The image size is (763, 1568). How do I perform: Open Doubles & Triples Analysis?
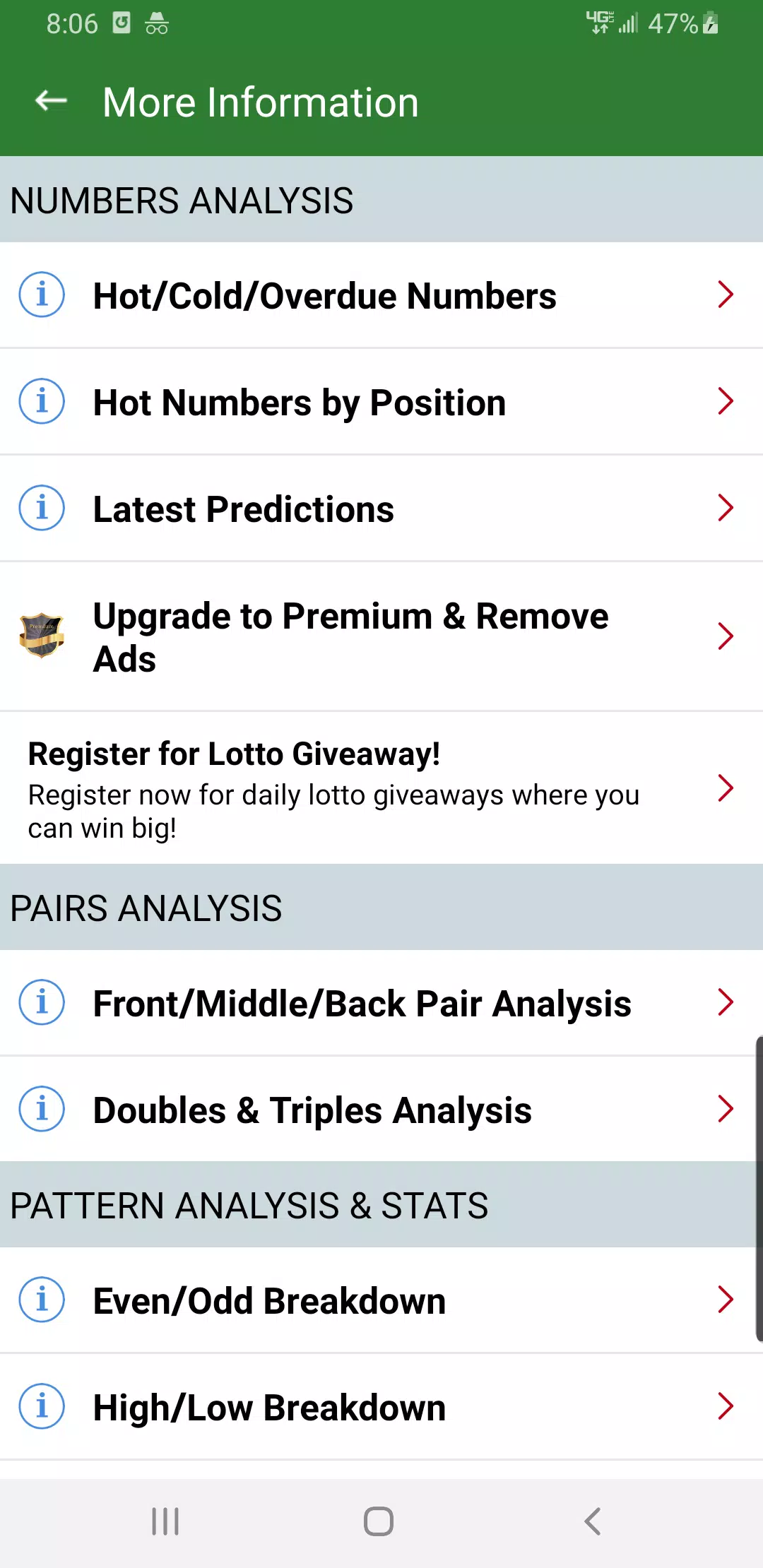(x=381, y=1110)
